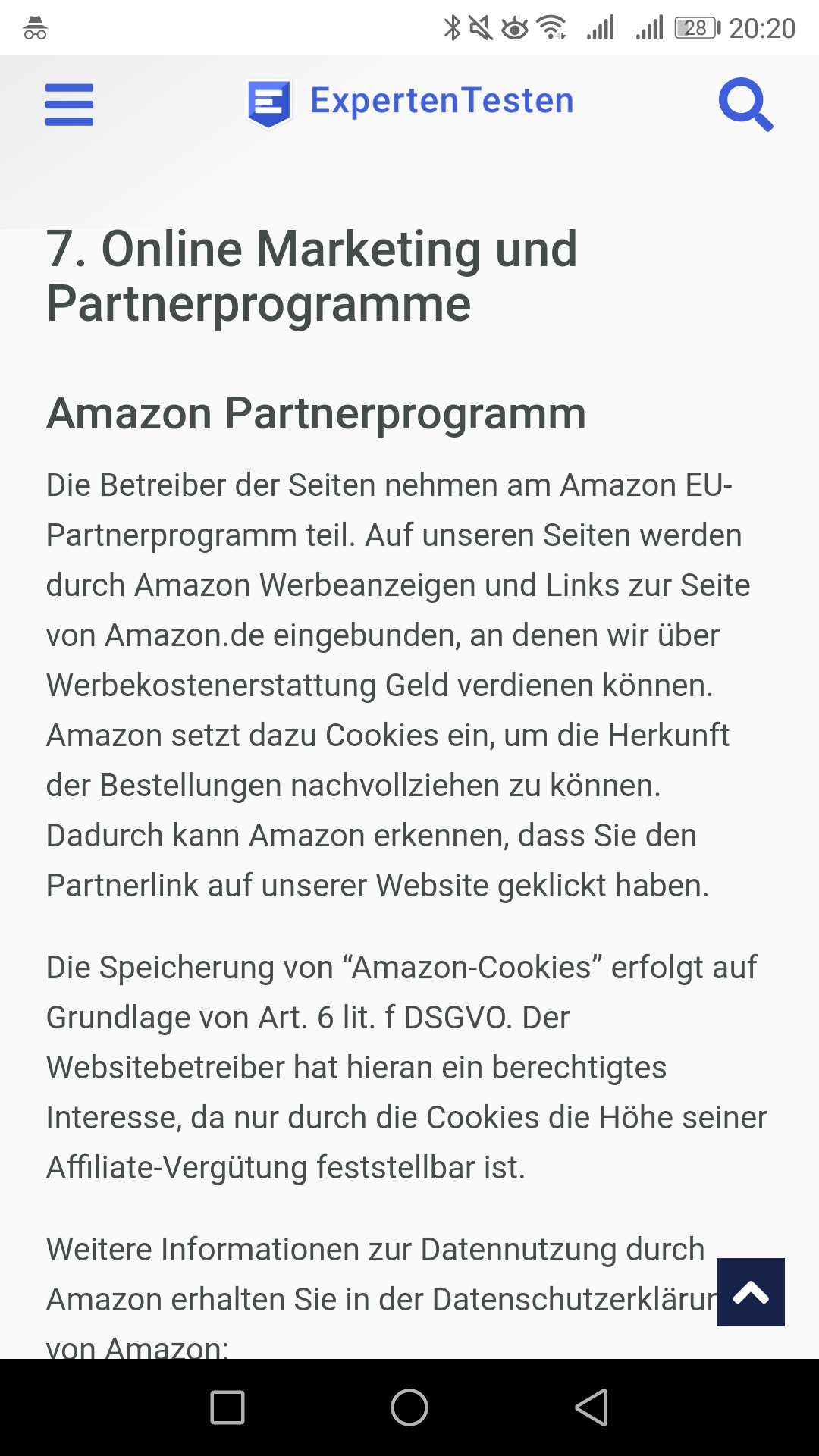Viewport: 819px width, 1456px height.
Task: Tap the ExpertenTesten shield logo
Action: 271,101
